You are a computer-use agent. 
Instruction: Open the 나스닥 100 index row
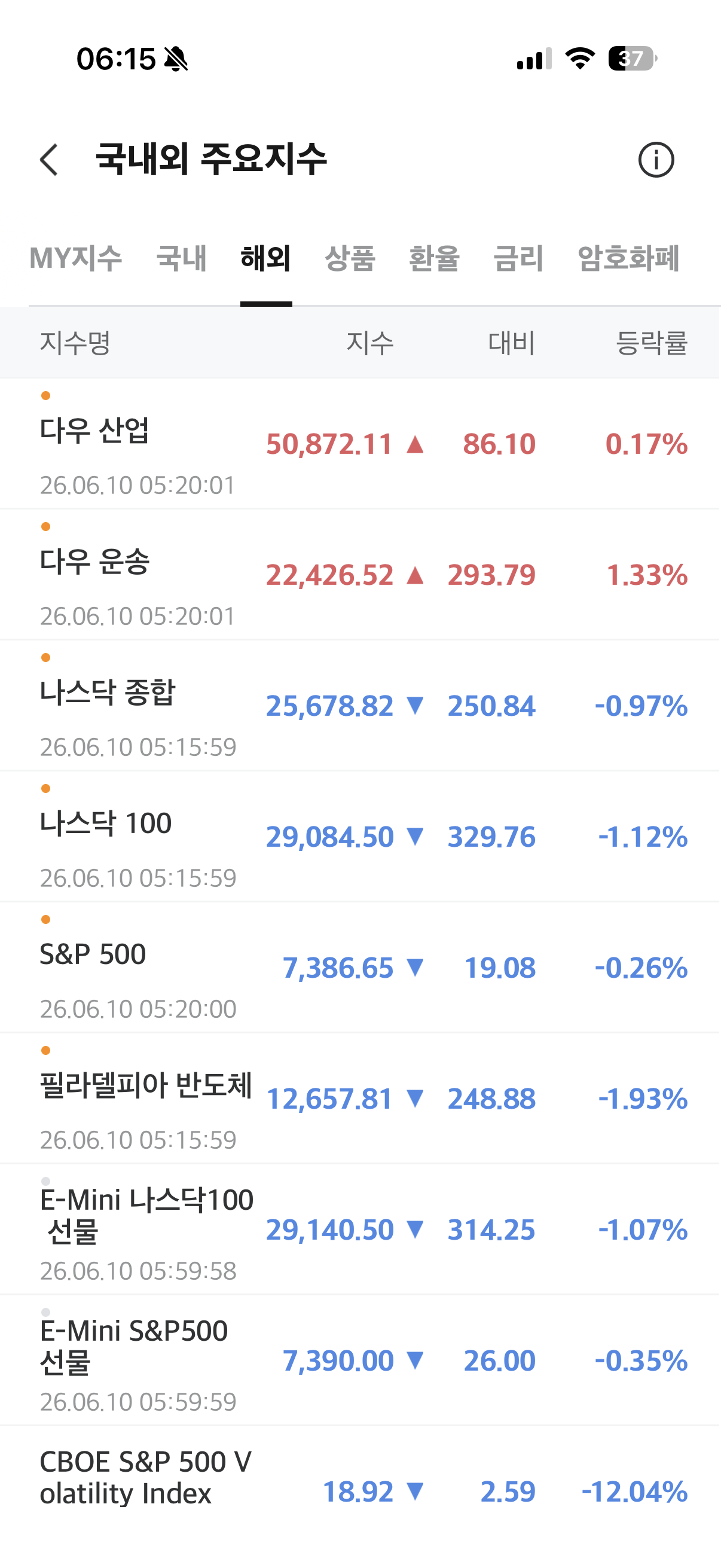point(360,837)
